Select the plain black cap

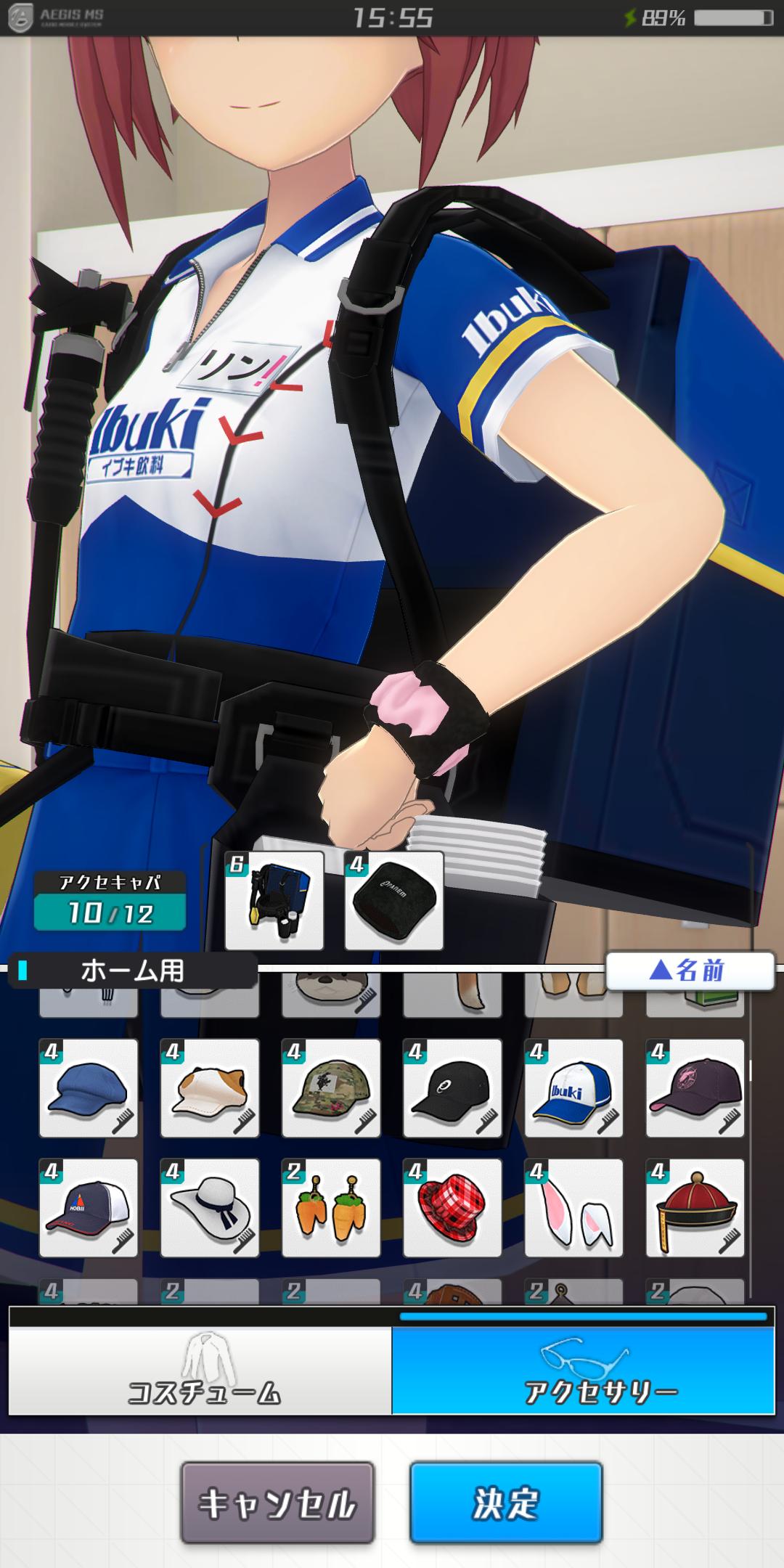452,1087
